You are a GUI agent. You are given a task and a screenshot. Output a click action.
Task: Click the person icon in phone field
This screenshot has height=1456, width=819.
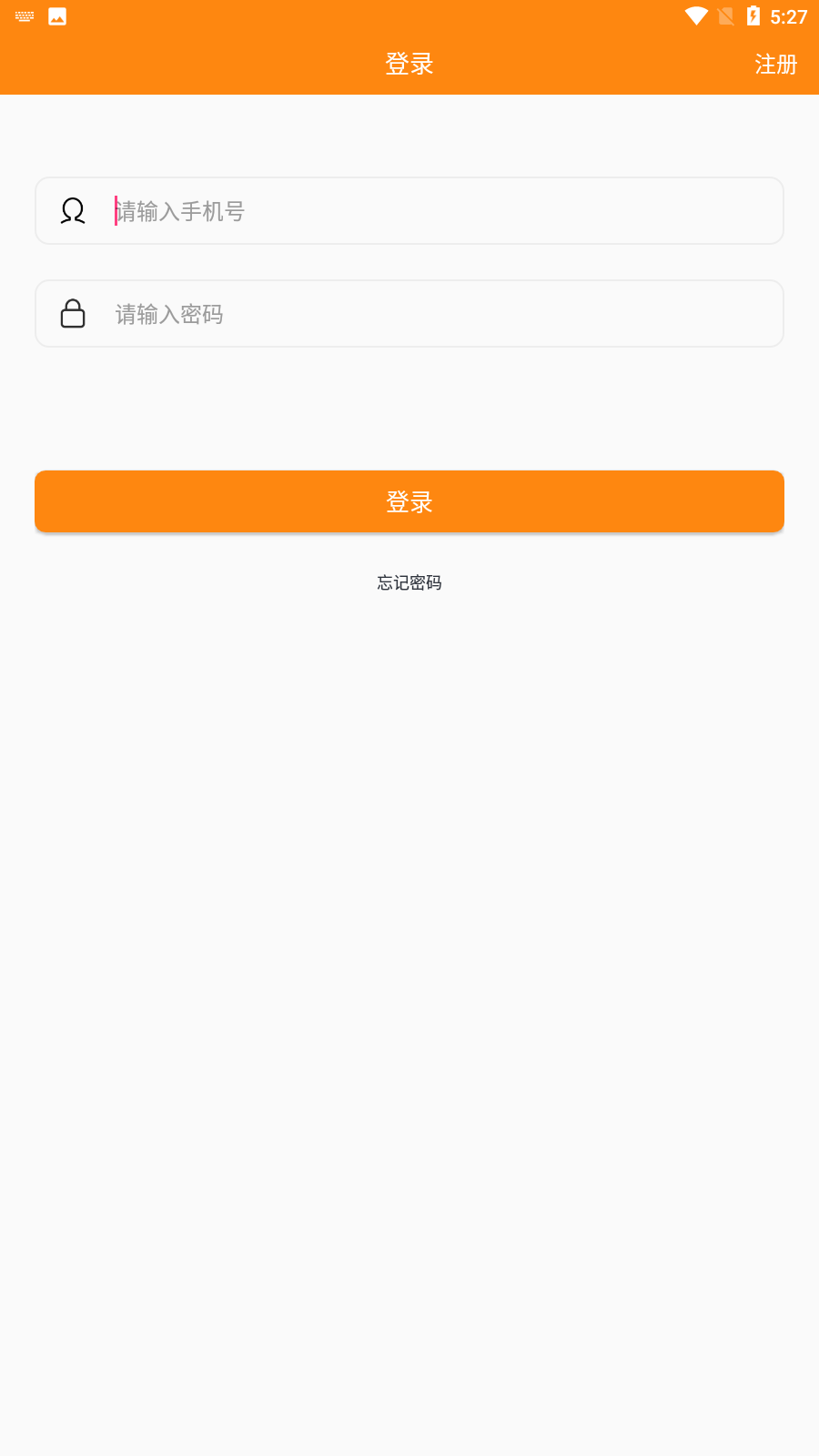[x=73, y=211]
